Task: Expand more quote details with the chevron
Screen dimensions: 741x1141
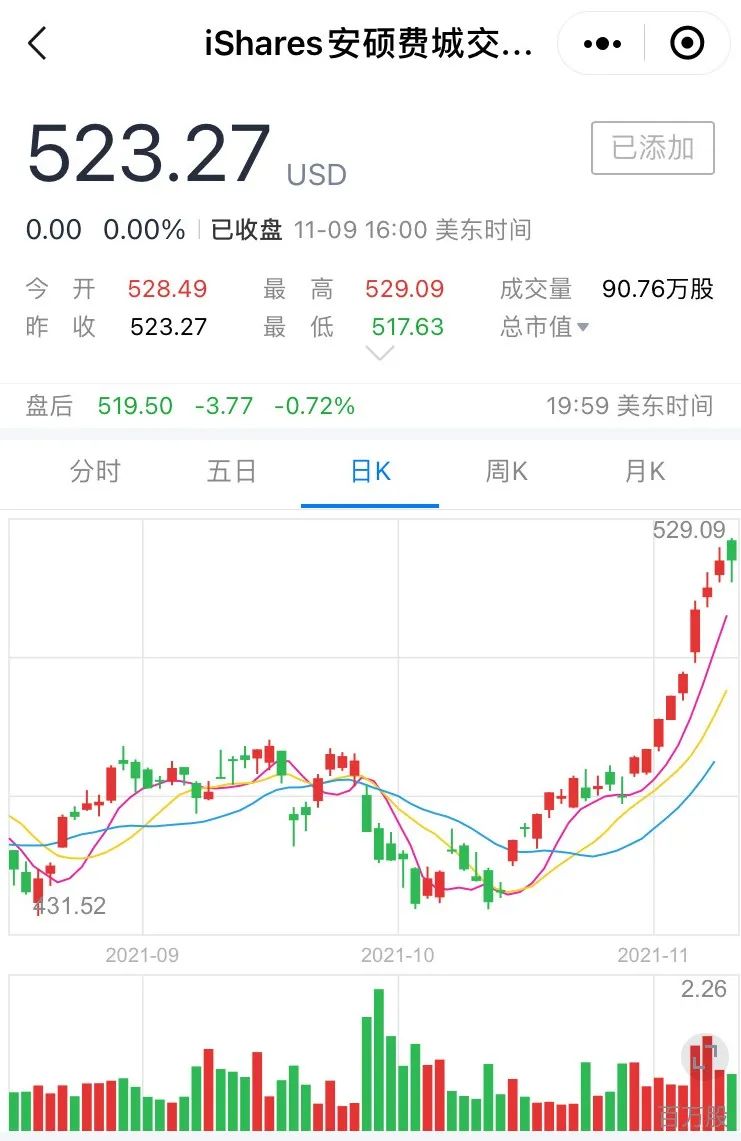Action: (379, 354)
